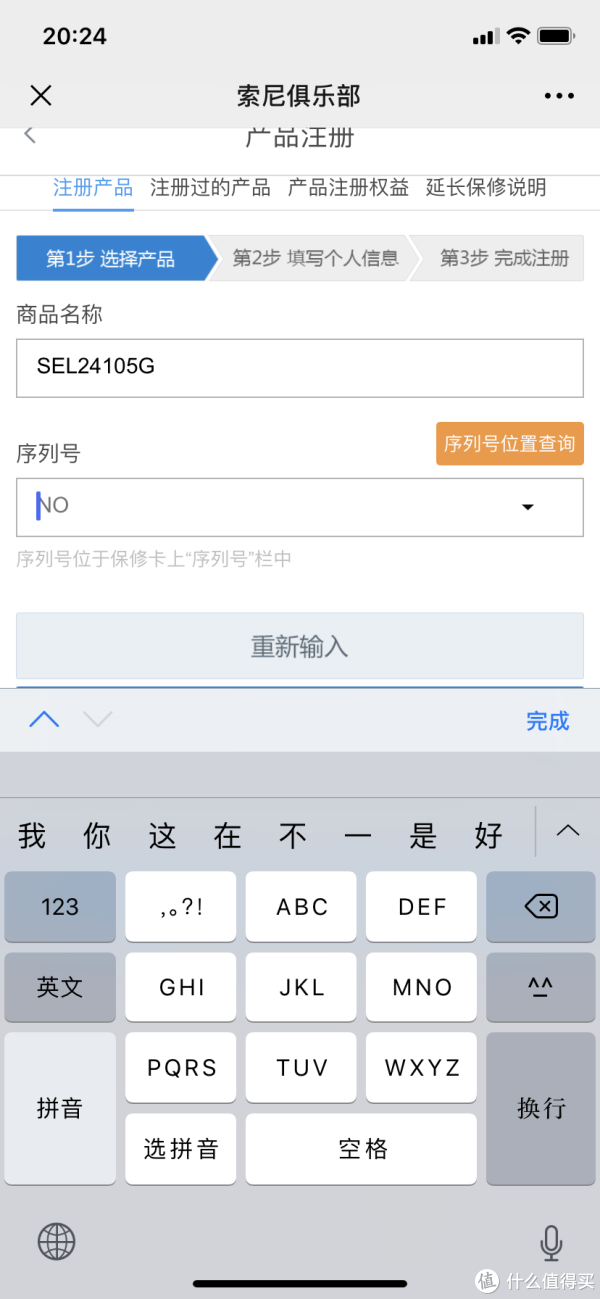
Task: Jump to previous field with up arrow
Action: [x=44, y=720]
